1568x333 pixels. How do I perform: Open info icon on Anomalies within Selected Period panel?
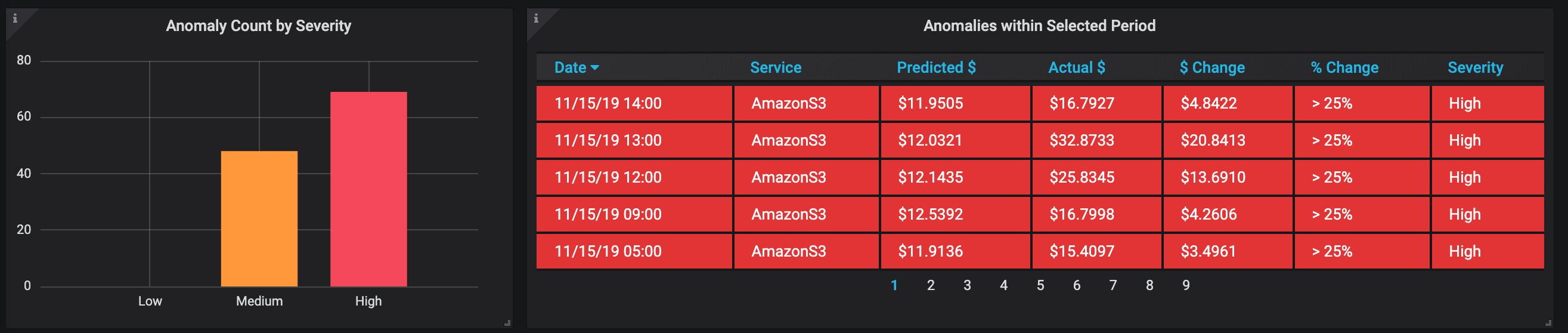535,18
